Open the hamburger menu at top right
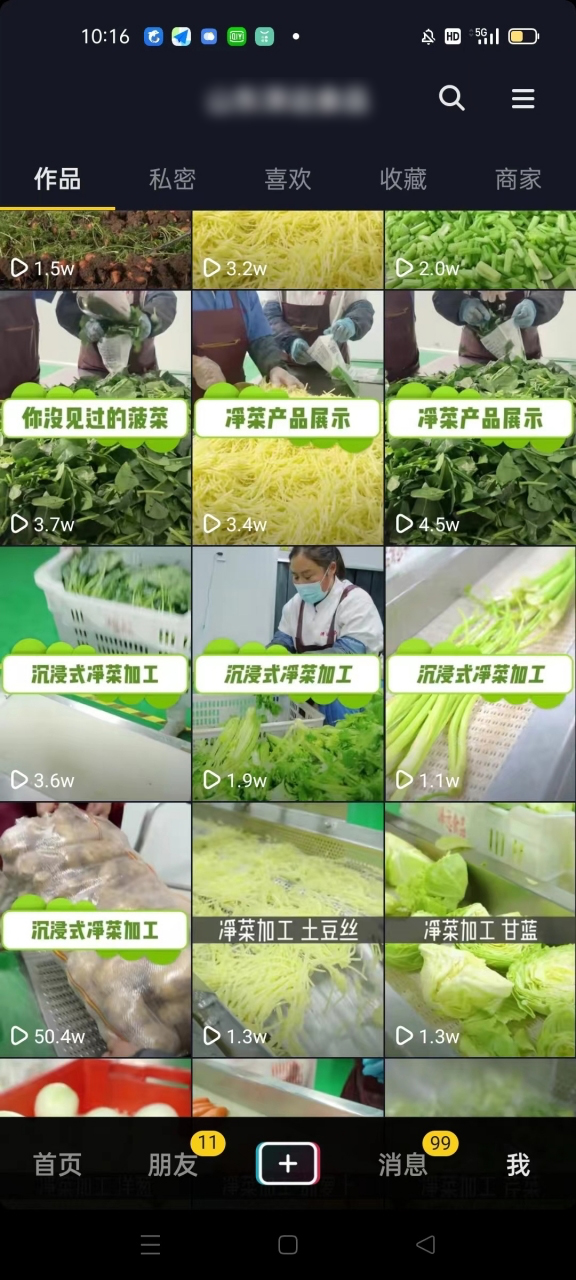Image resolution: width=576 pixels, height=1280 pixels. point(523,98)
